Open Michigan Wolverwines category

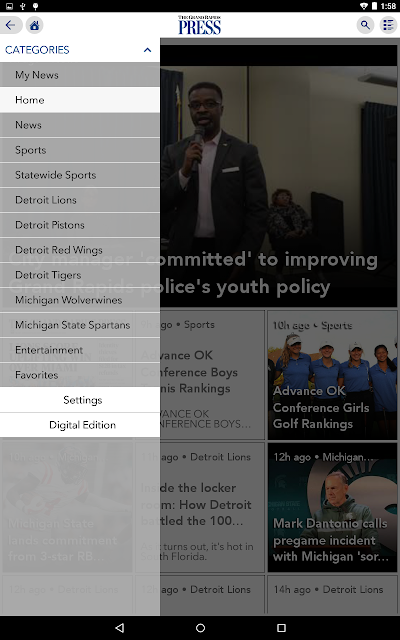point(80,300)
